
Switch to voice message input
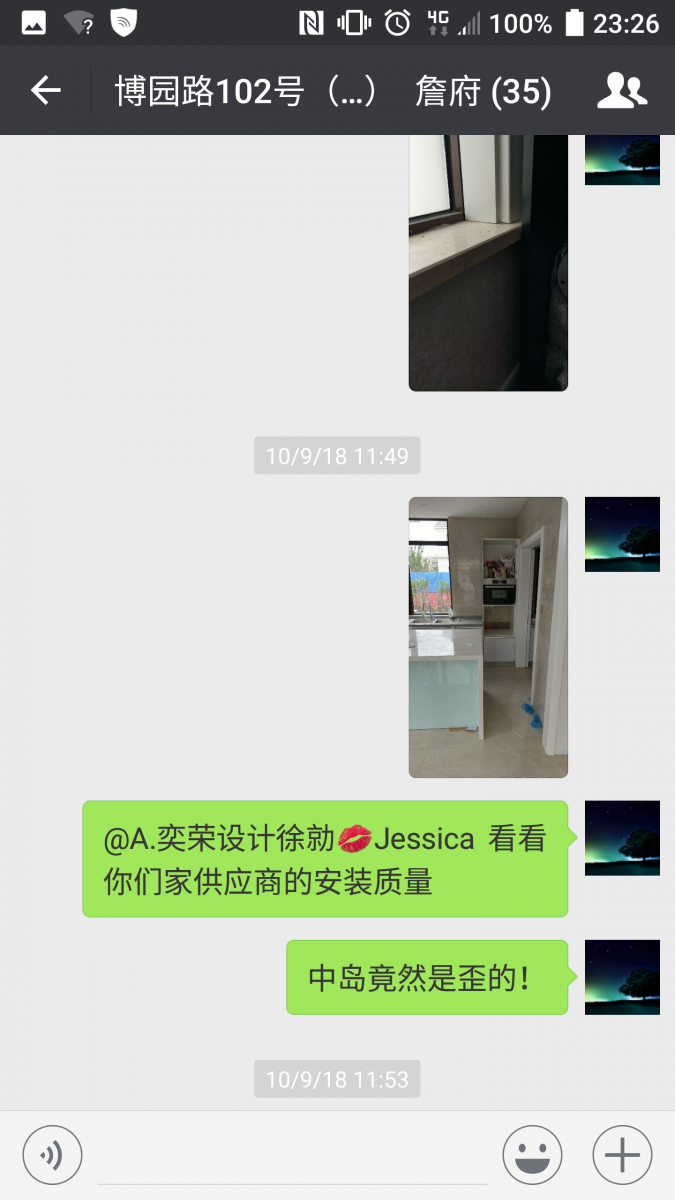[52, 1155]
